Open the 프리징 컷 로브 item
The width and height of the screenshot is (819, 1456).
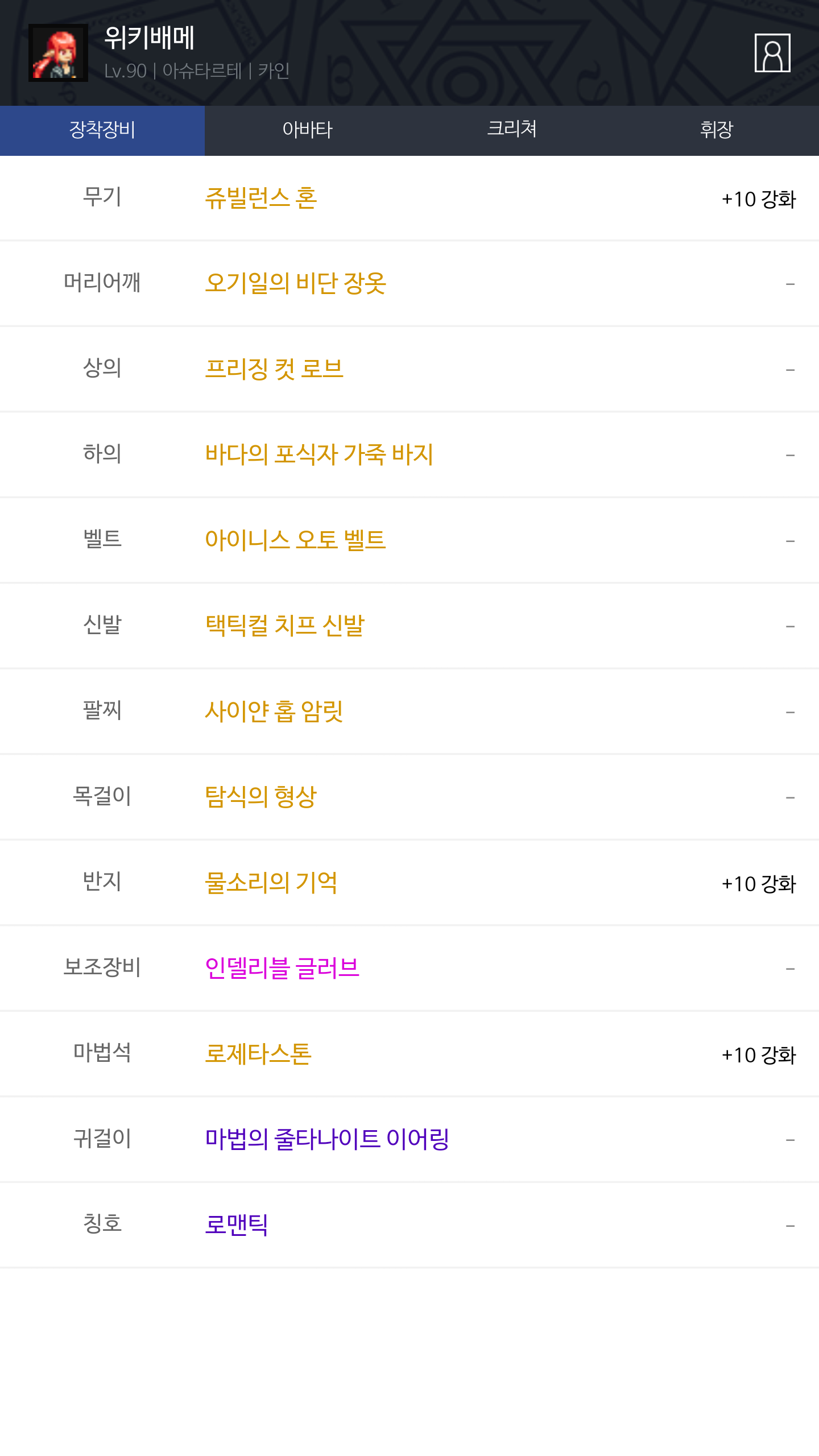tap(274, 369)
